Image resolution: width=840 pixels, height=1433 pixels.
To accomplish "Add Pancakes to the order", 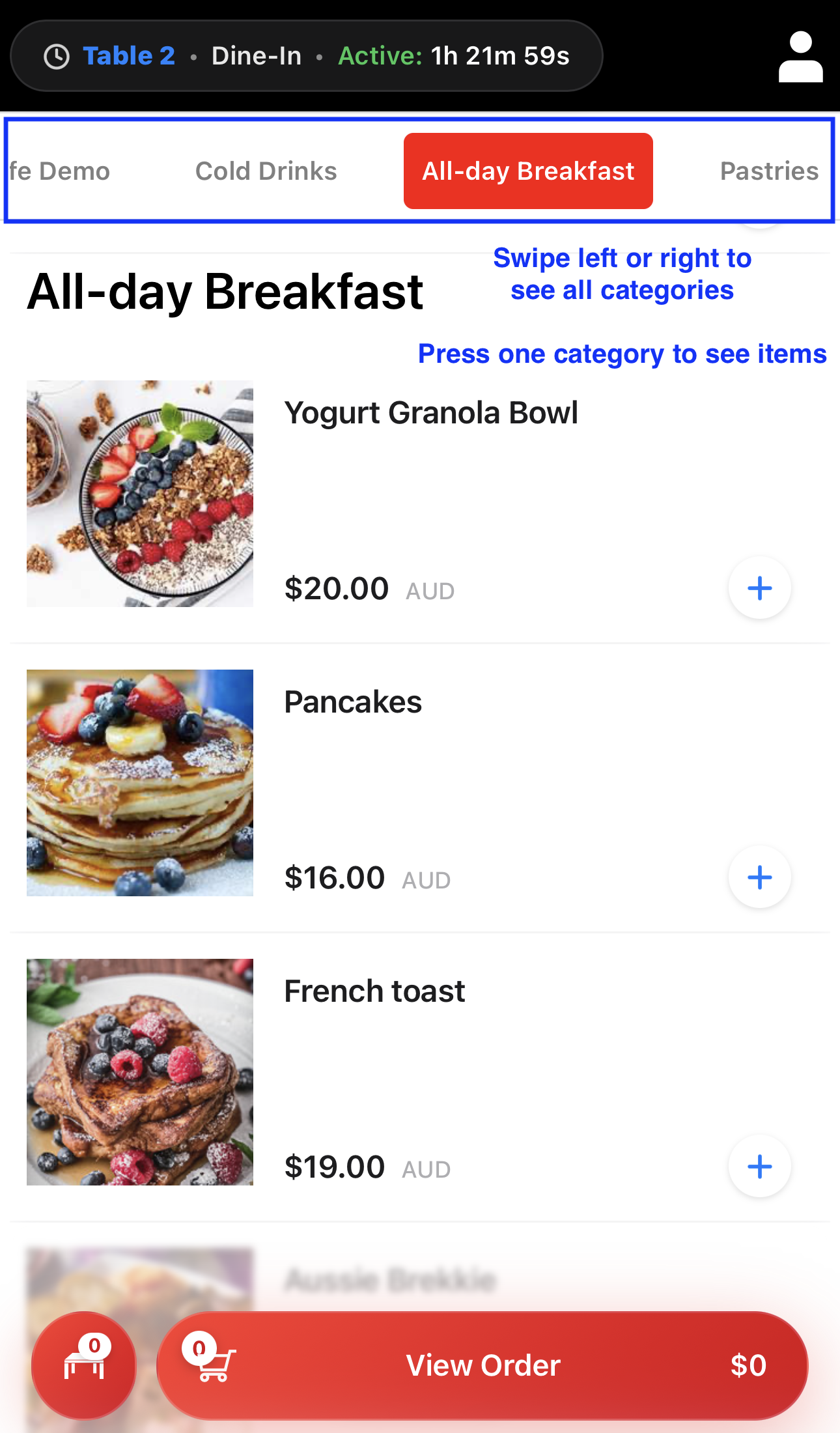I will point(759,877).
